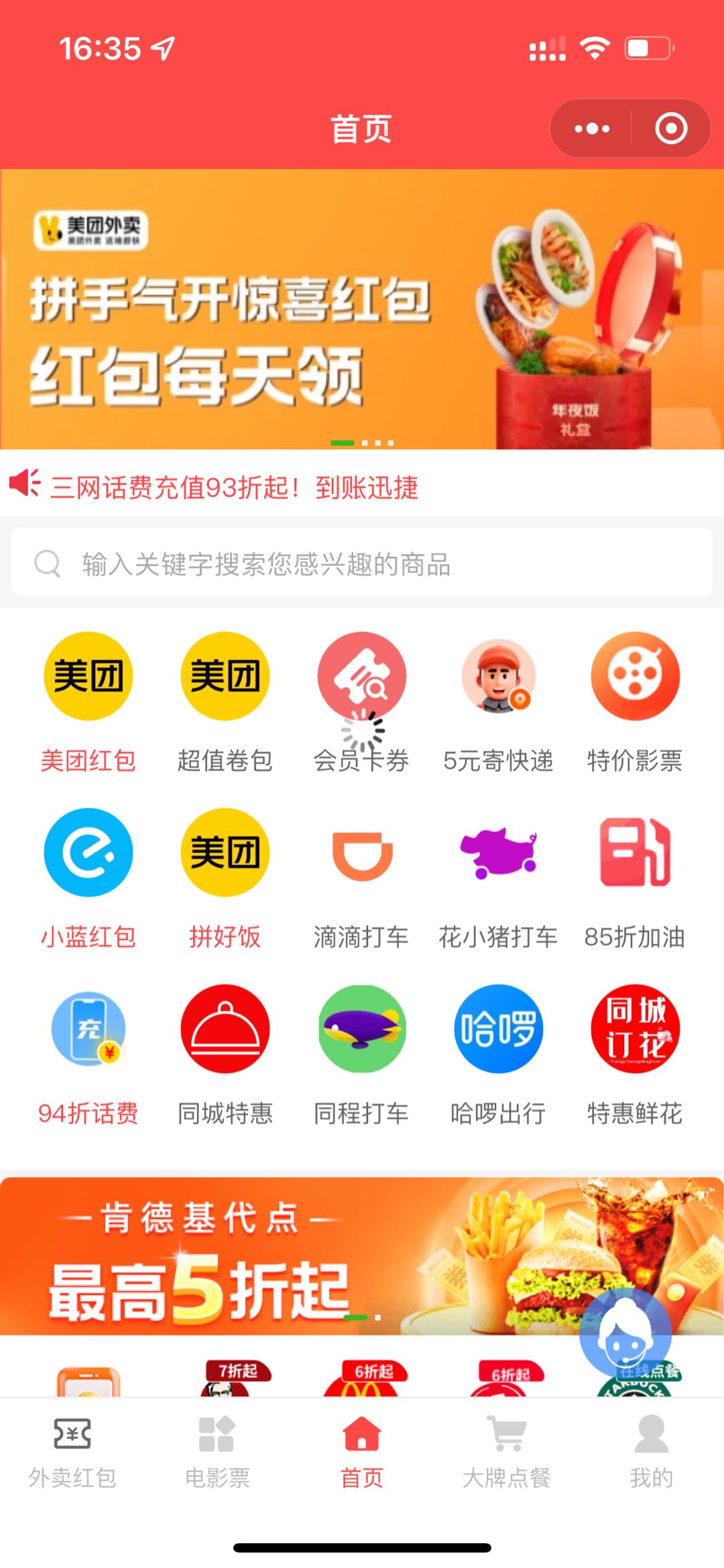This screenshot has height=1568, width=724.
Task: Open 花小猪打车
Action: click(x=498, y=877)
